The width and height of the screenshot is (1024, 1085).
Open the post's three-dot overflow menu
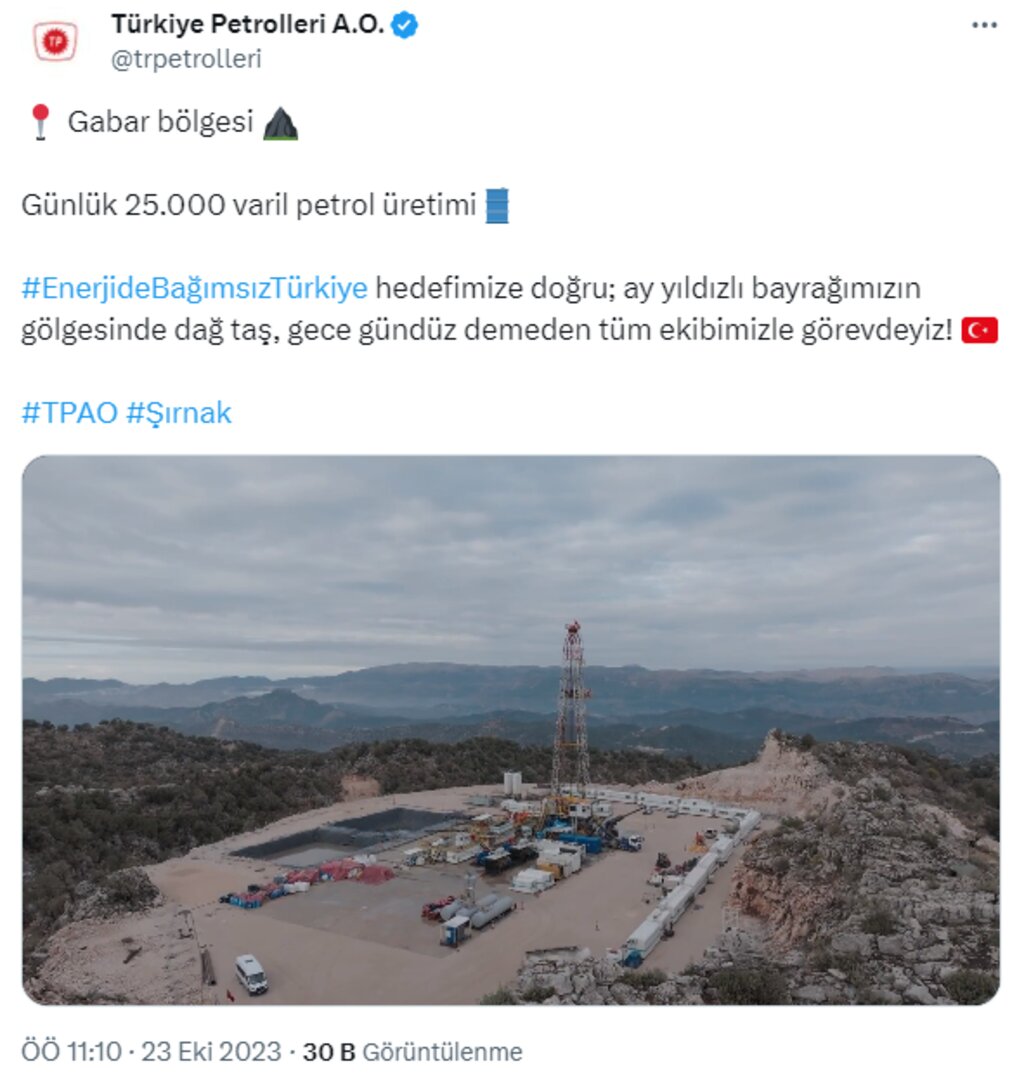coord(984,26)
